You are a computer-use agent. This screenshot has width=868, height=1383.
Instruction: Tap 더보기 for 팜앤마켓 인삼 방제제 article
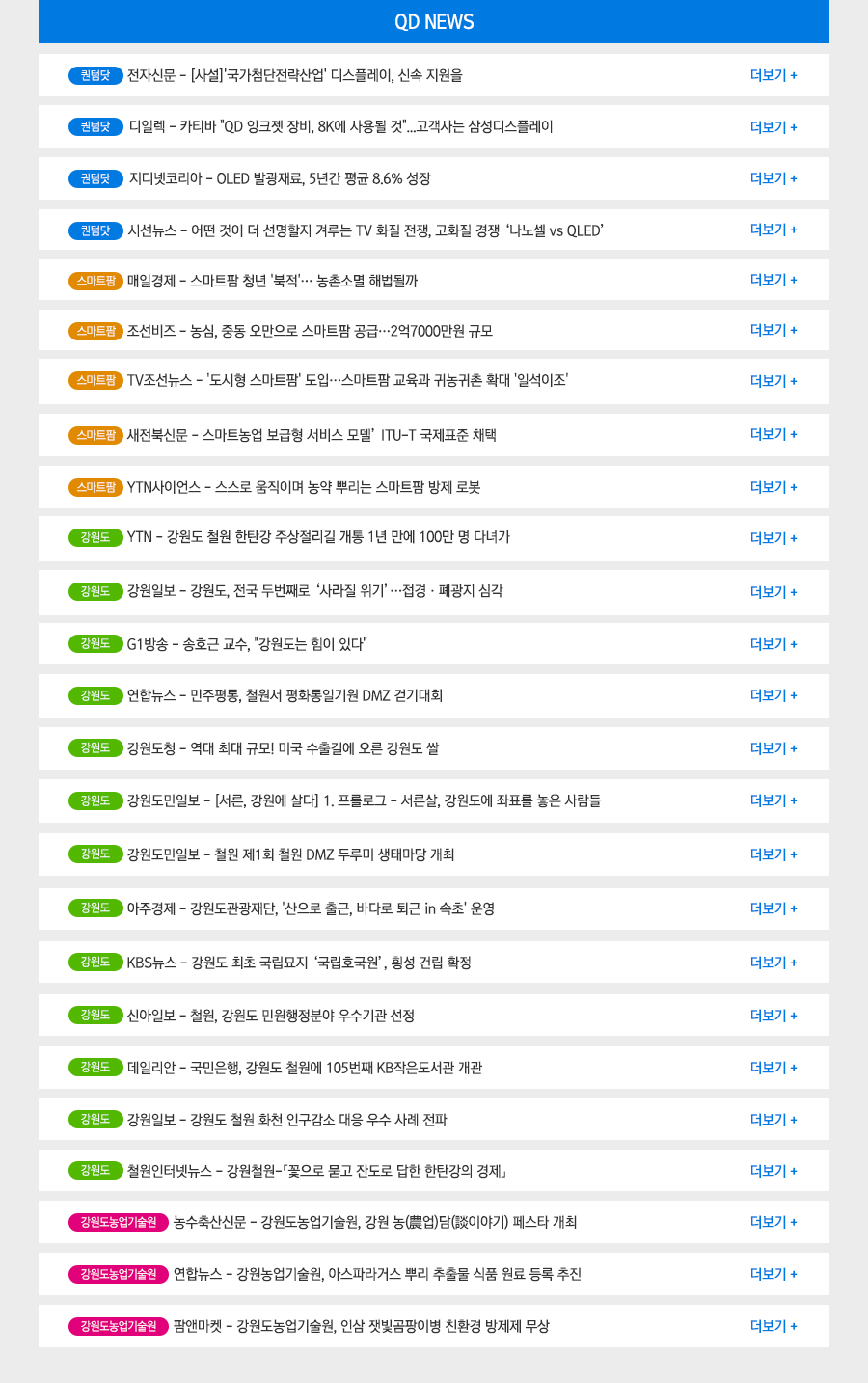(x=773, y=1326)
